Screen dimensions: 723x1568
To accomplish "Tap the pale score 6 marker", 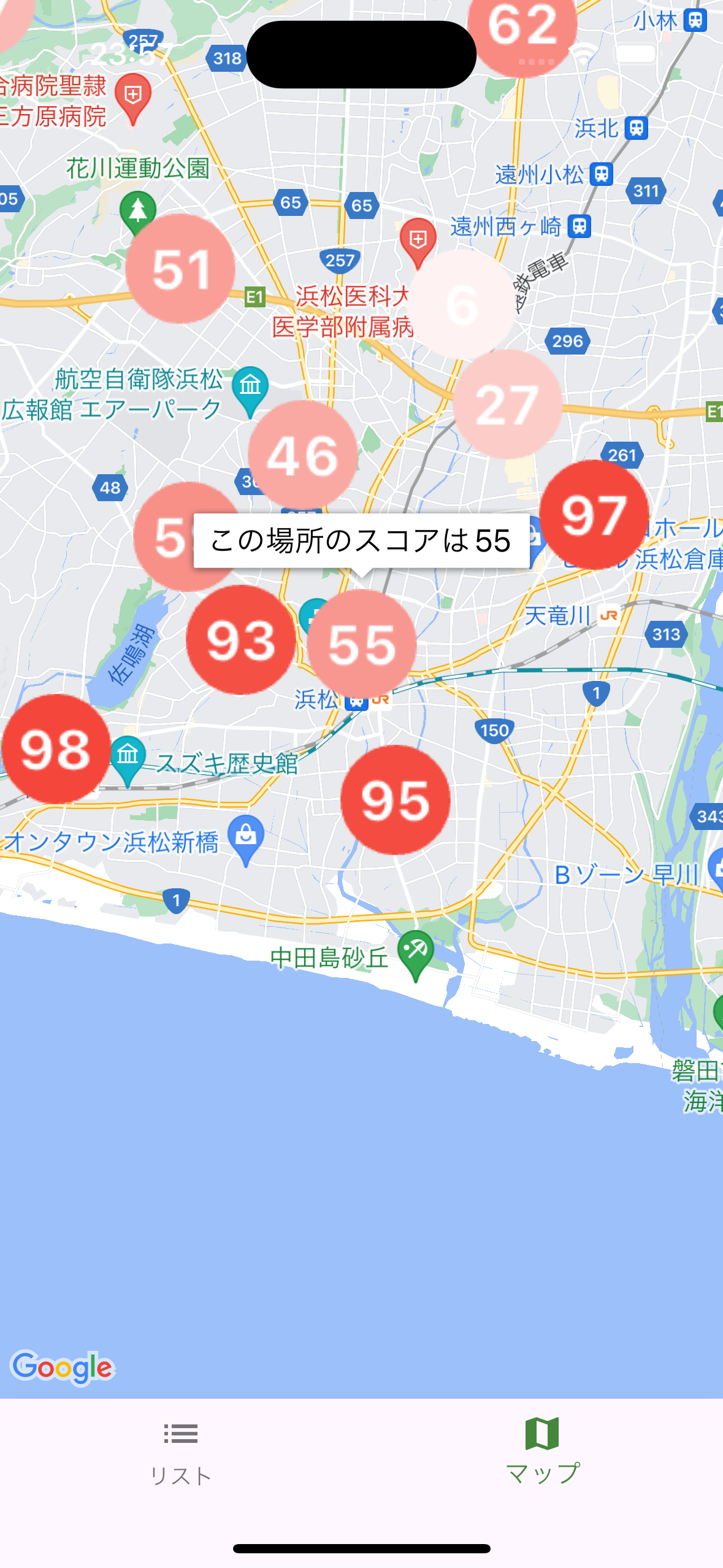I will [x=462, y=304].
